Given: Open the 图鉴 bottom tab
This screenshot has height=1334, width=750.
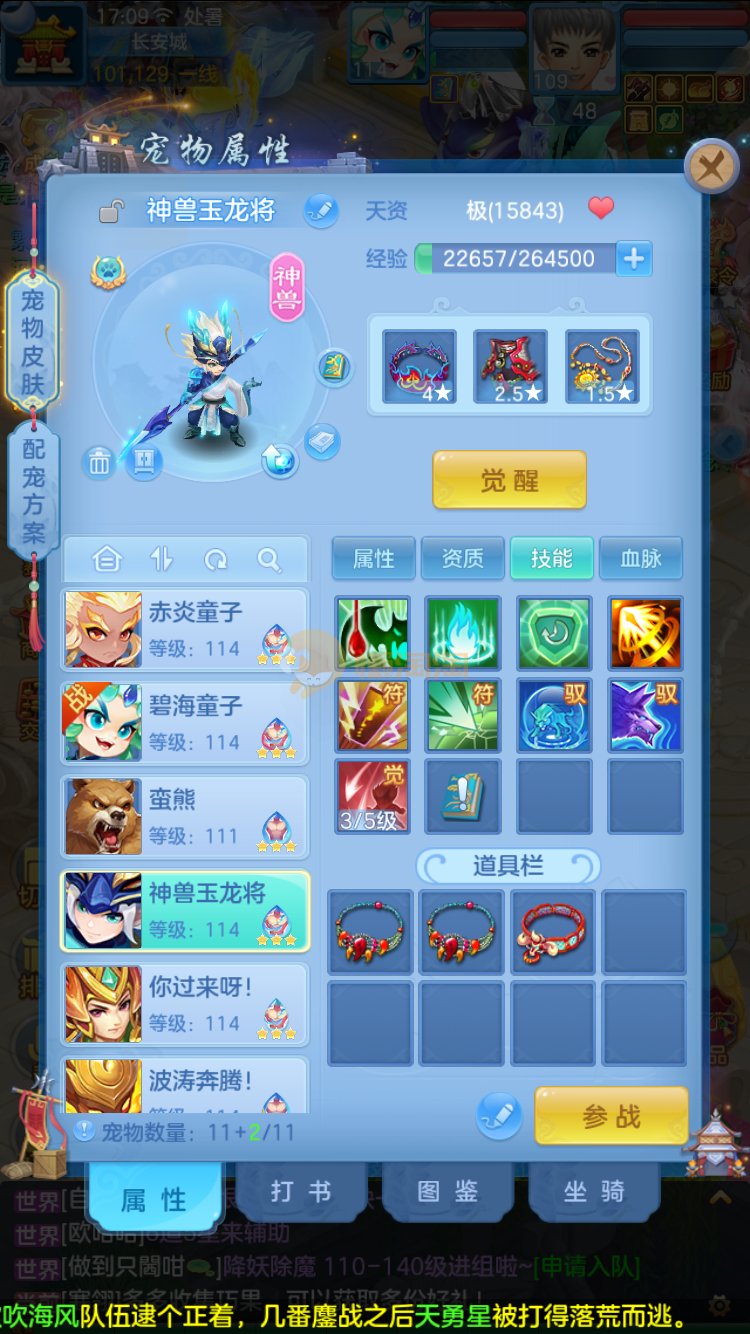Looking at the screenshot, I should pyautogui.click(x=447, y=1192).
